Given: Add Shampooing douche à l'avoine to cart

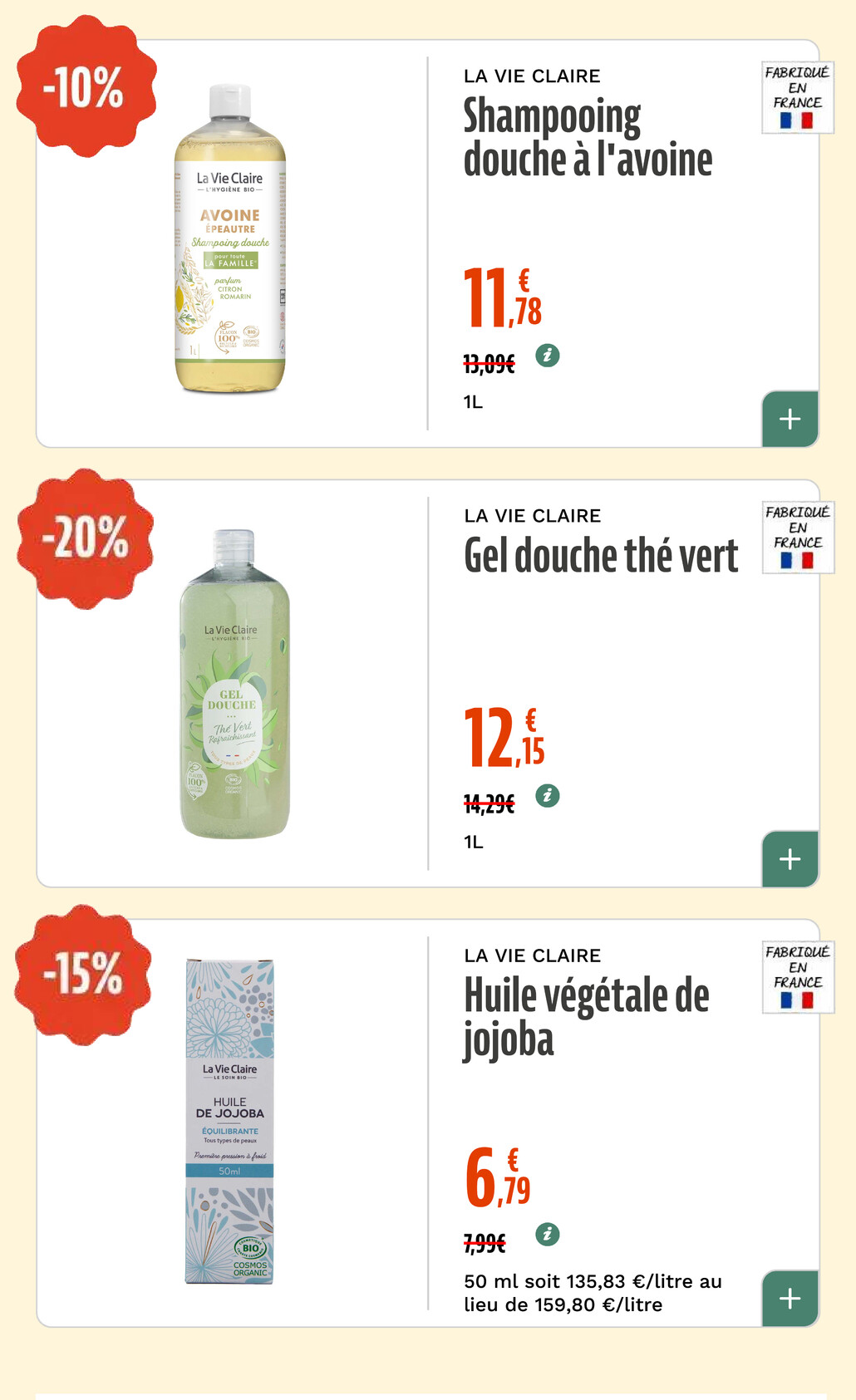Looking at the screenshot, I should (x=790, y=419).
